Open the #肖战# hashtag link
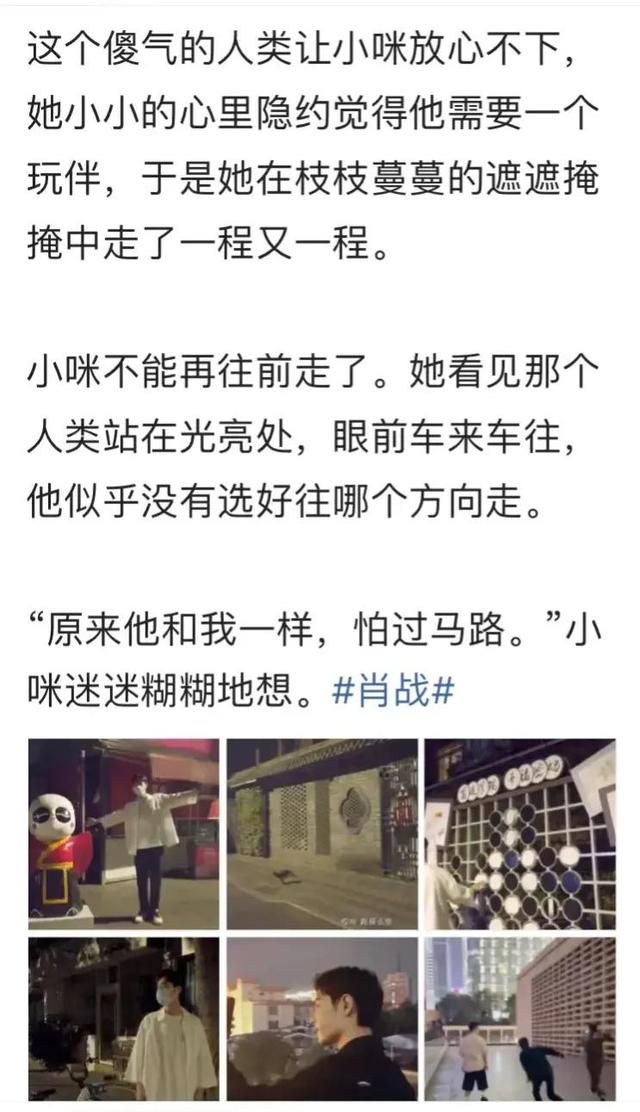This screenshot has height=1112, width=640. tap(393, 691)
